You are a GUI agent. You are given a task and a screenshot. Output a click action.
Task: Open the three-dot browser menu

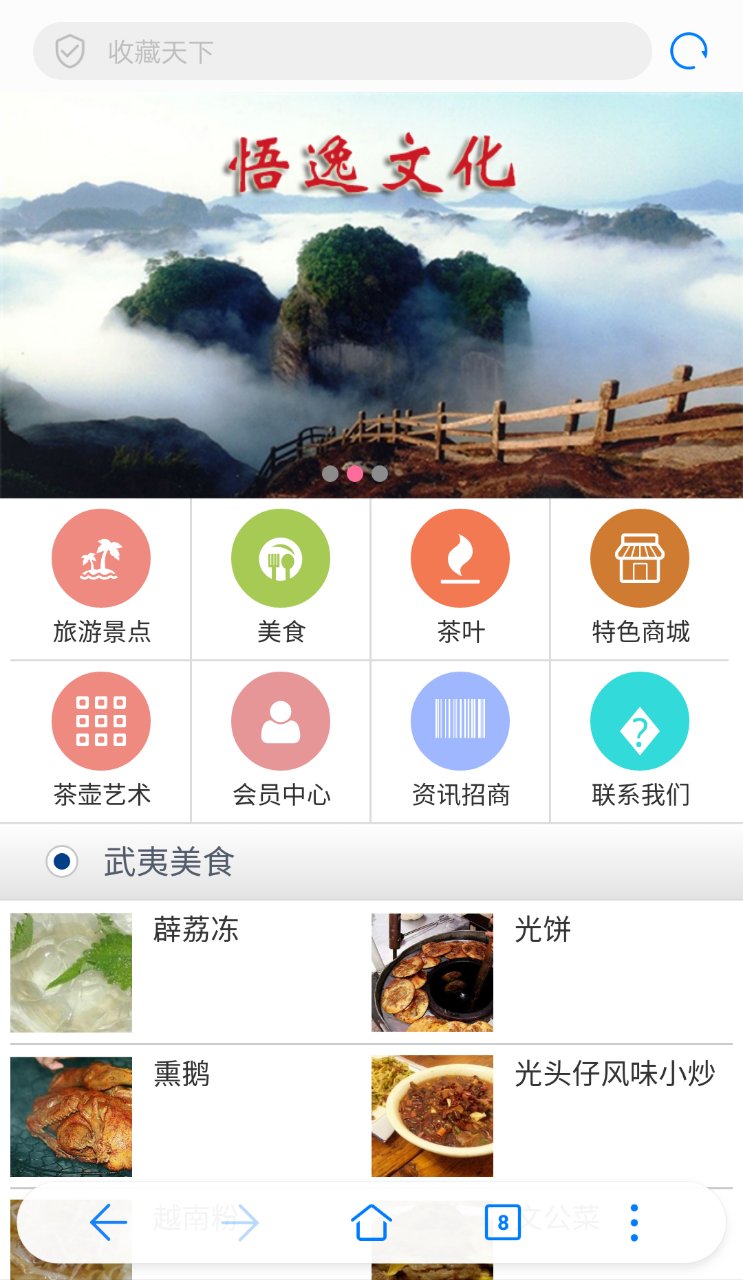click(633, 1221)
